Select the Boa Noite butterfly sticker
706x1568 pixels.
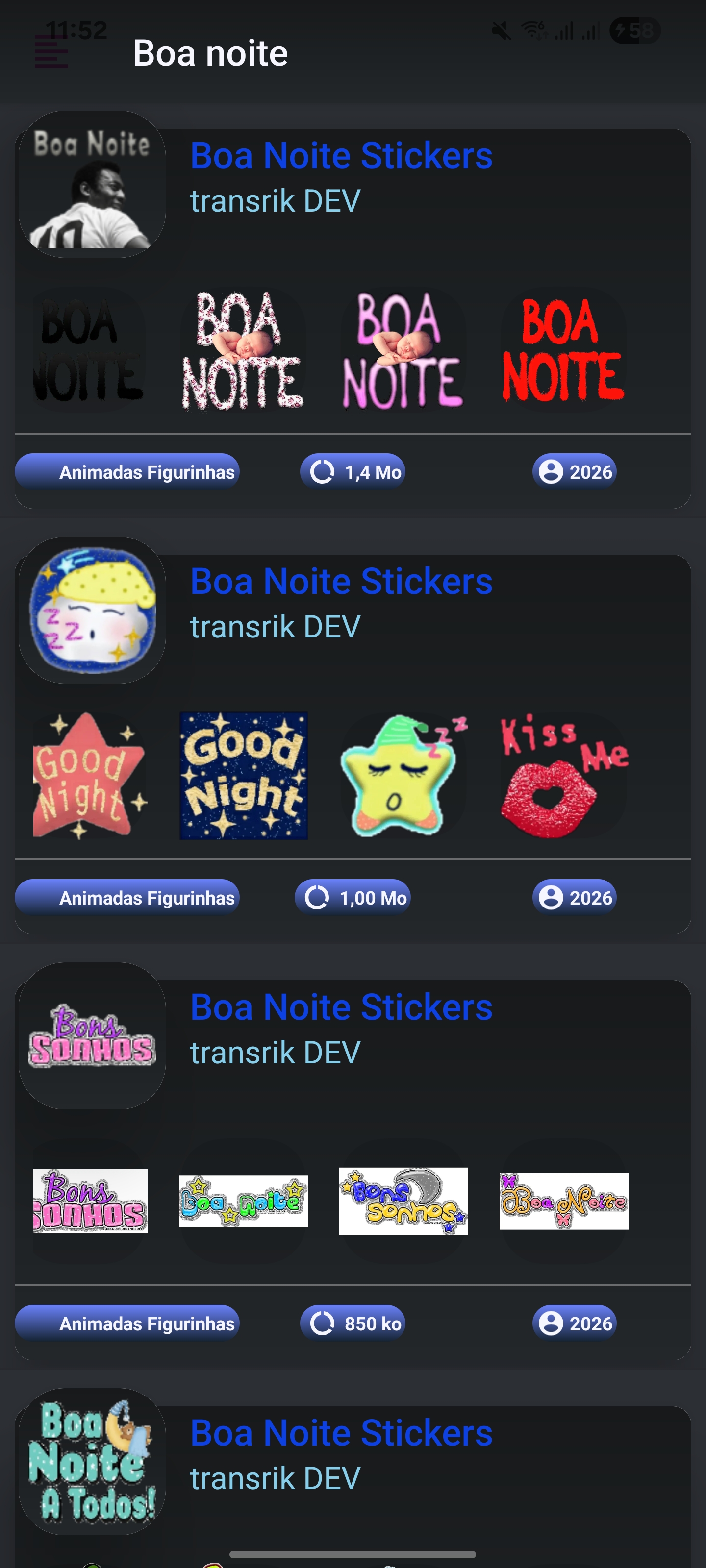[563, 1201]
